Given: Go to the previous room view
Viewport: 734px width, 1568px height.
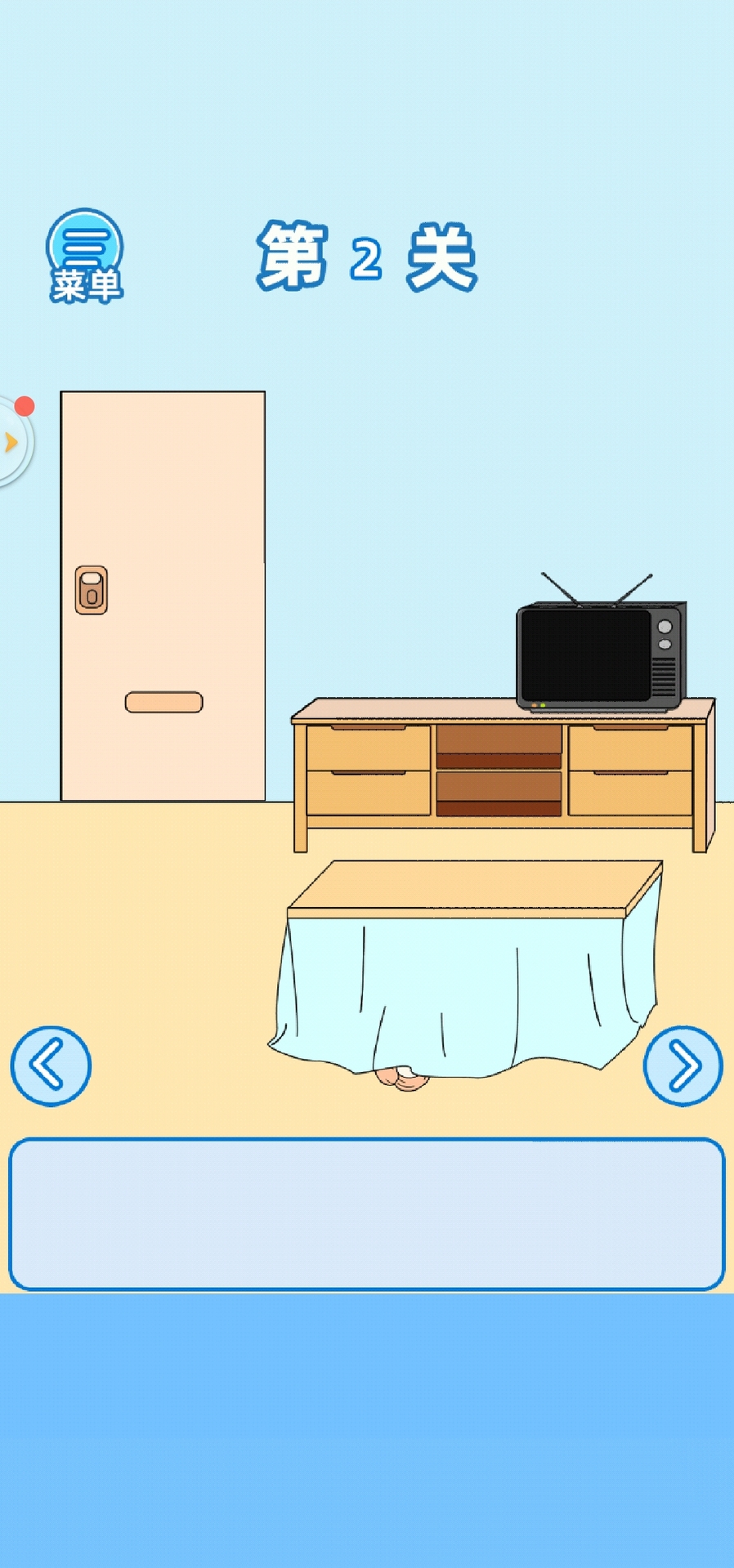Looking at the screenshot, I should click(x=51, y=1066).
